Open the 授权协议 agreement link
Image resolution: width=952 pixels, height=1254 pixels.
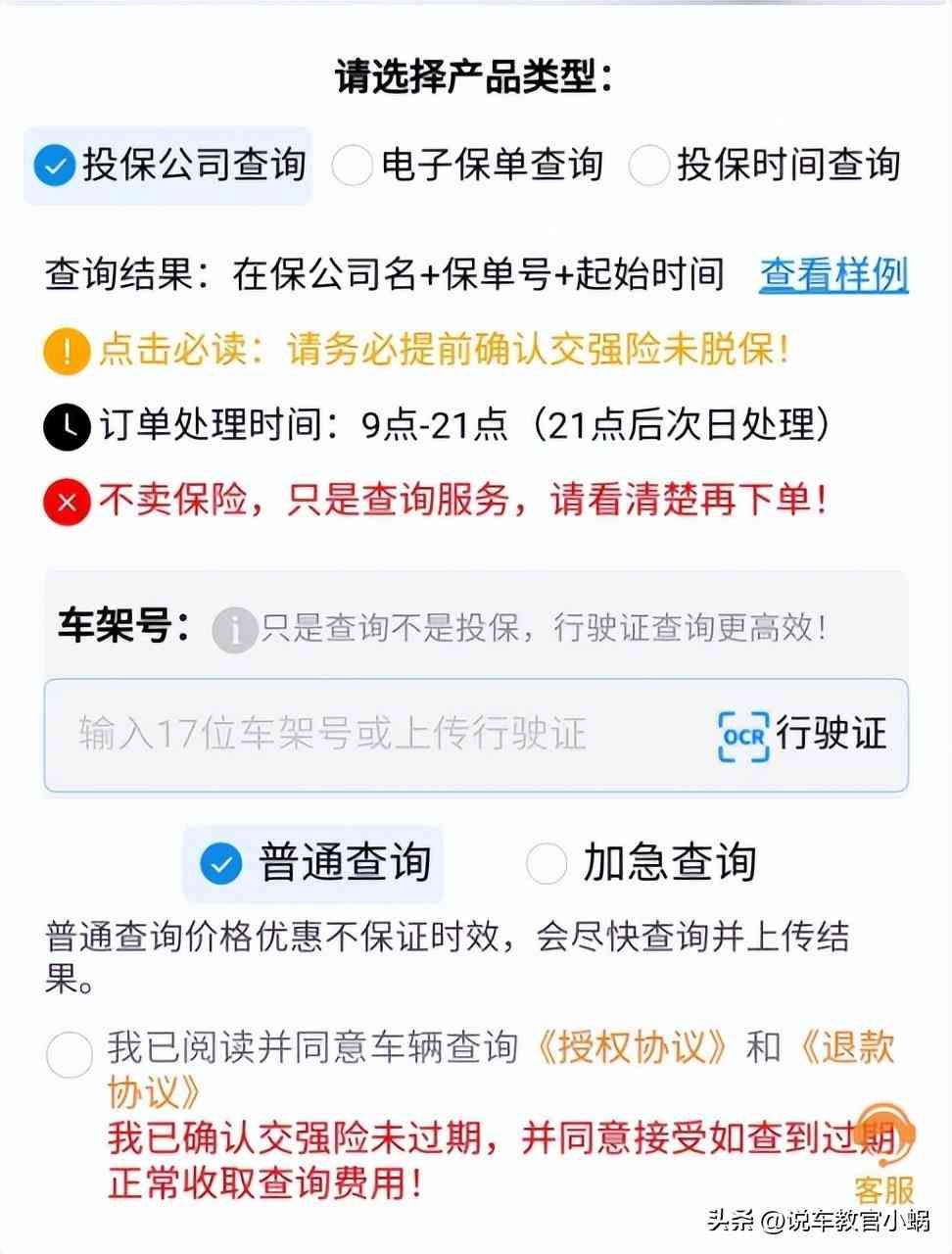631,1048
